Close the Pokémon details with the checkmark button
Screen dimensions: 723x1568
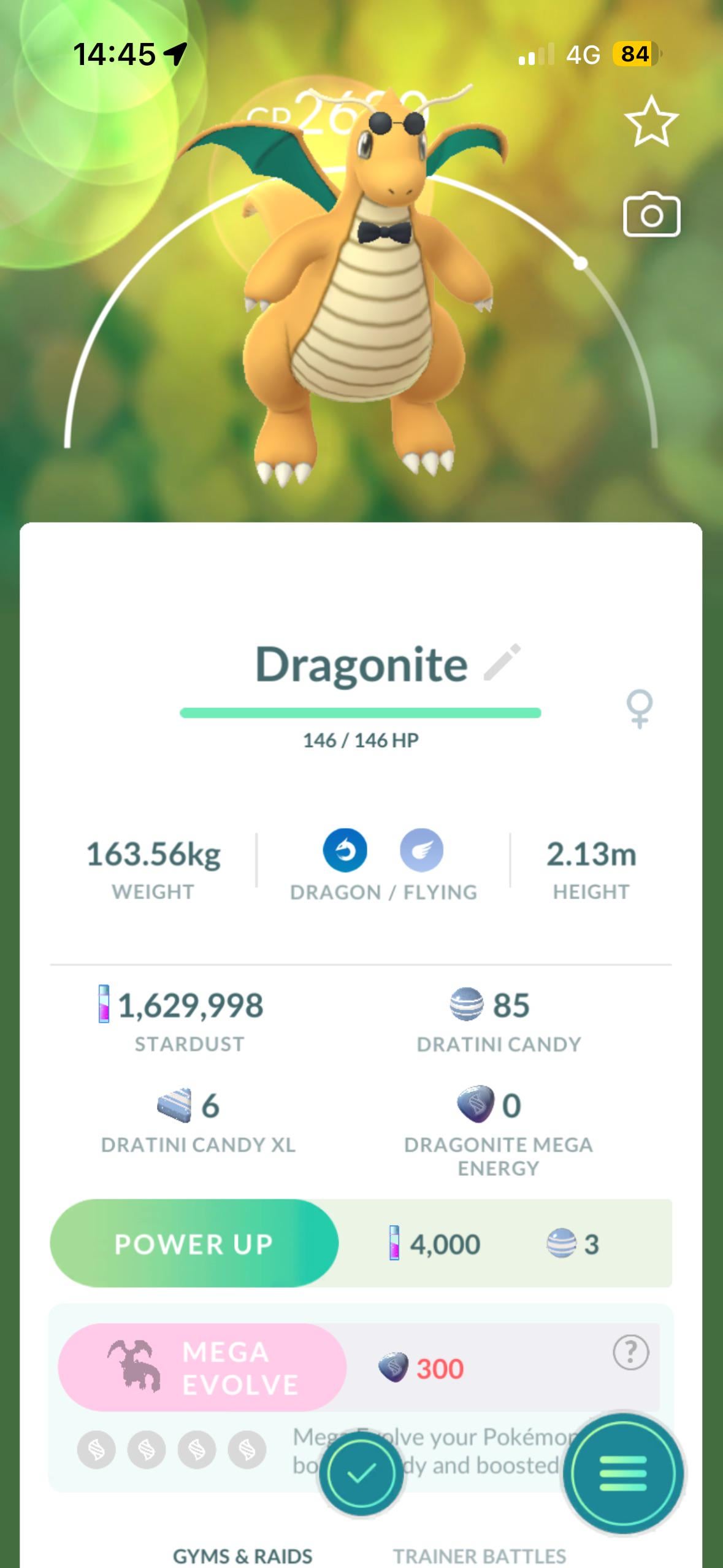coord(361,1472)
